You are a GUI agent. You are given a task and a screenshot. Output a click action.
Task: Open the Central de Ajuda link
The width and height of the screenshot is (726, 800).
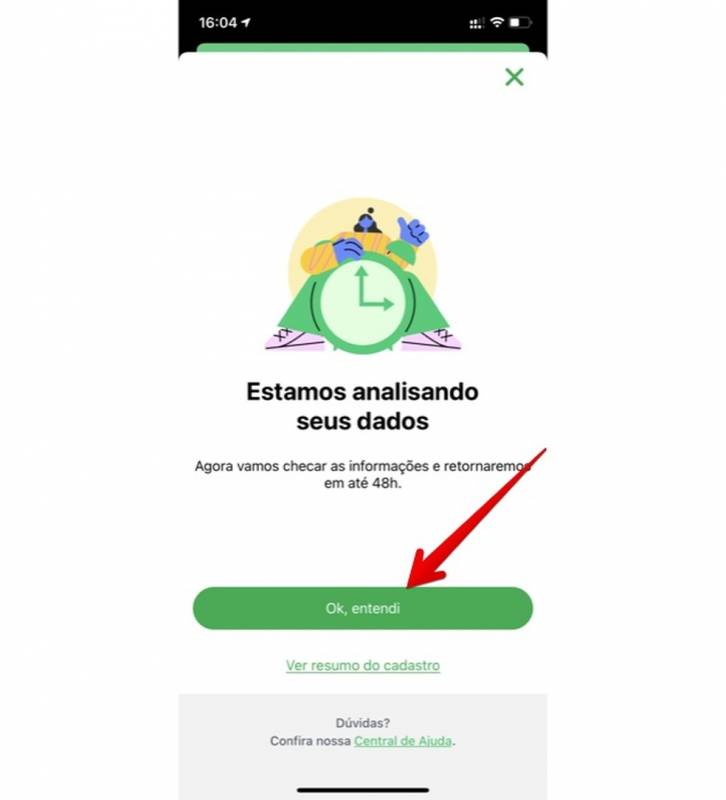tap(404, 741)
